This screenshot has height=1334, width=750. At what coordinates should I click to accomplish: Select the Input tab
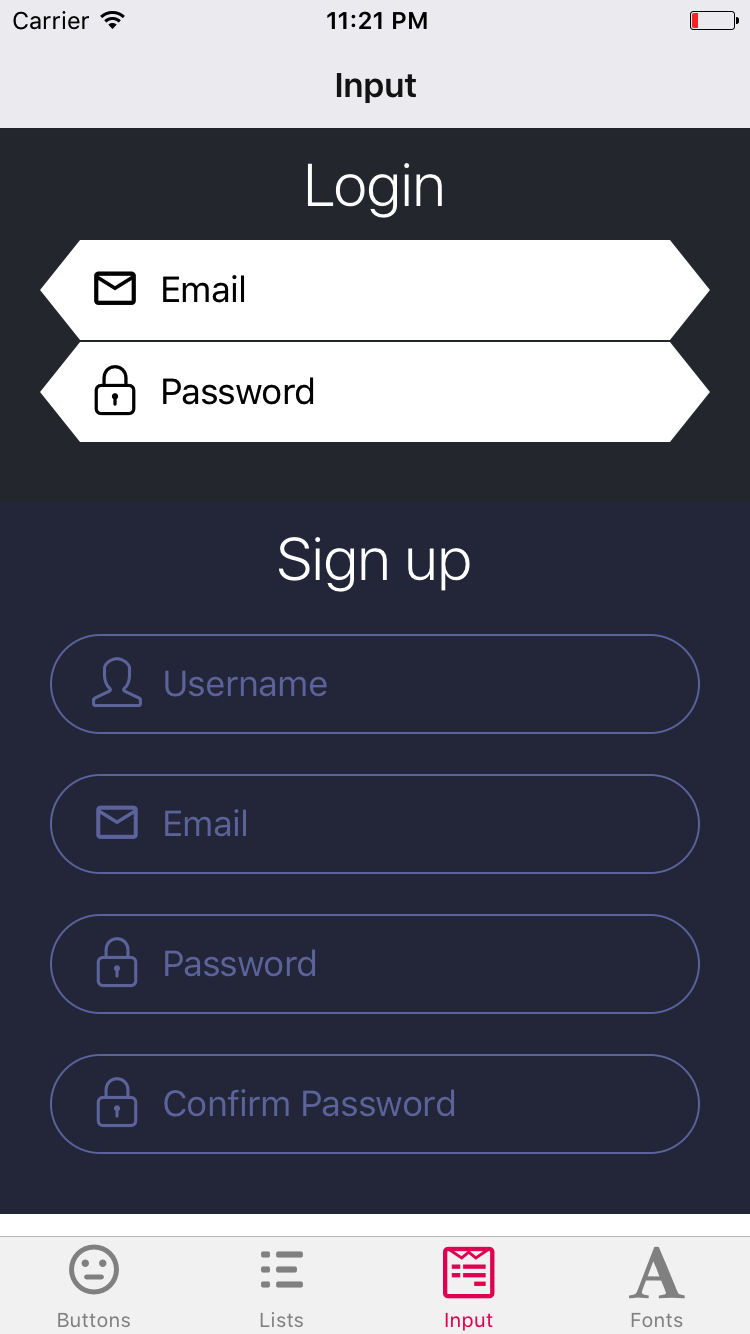469,1286
